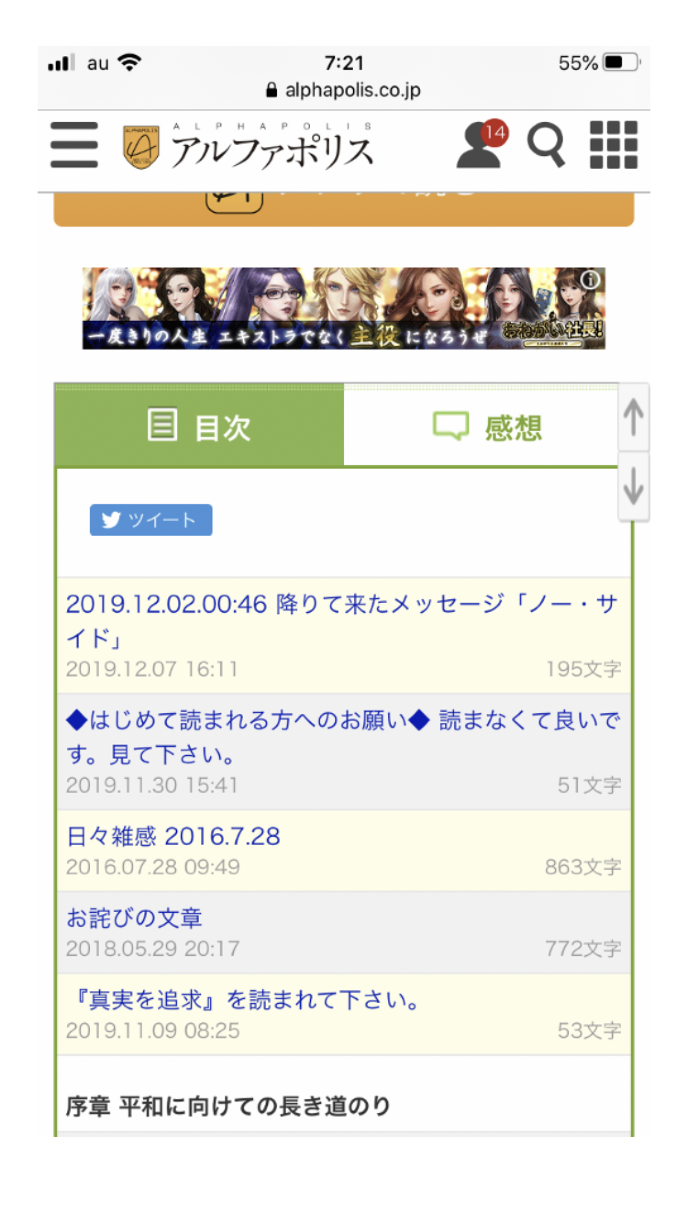This screenshot has width=688, height=1224.
Task: Switch to the 感想 tab
Action: pos(487,427)
